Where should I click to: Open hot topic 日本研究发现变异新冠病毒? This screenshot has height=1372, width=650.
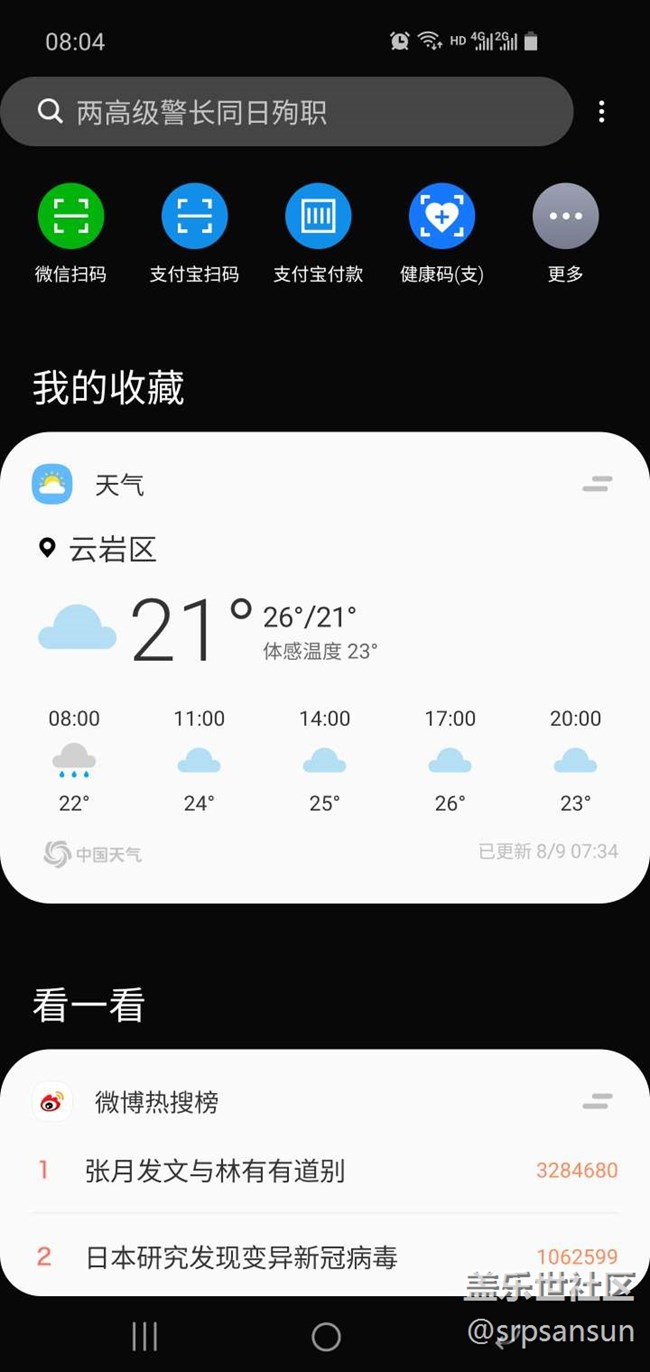click(x=325, y=1257)
